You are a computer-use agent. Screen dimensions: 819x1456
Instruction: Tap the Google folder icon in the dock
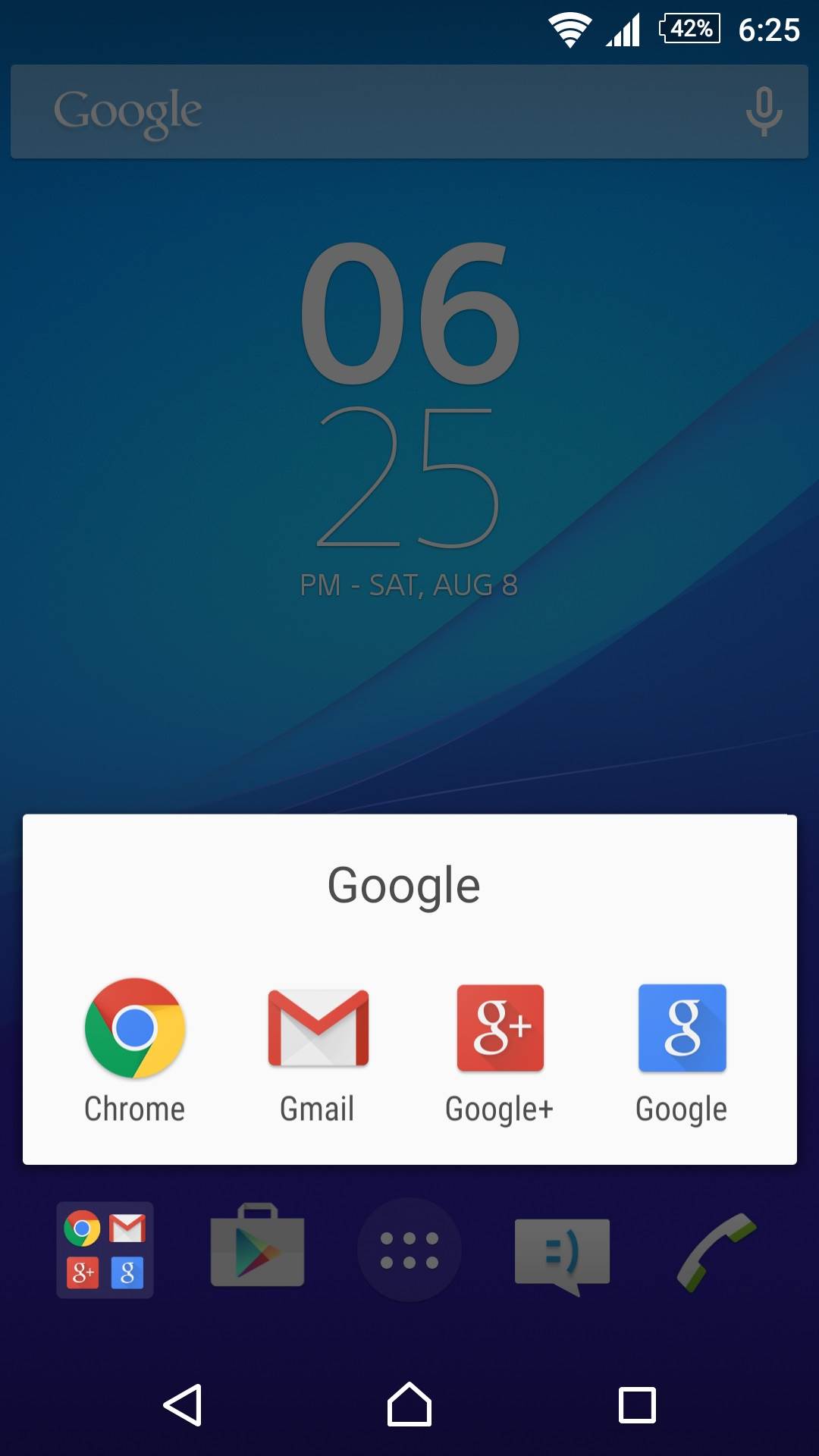[105, 1250]
